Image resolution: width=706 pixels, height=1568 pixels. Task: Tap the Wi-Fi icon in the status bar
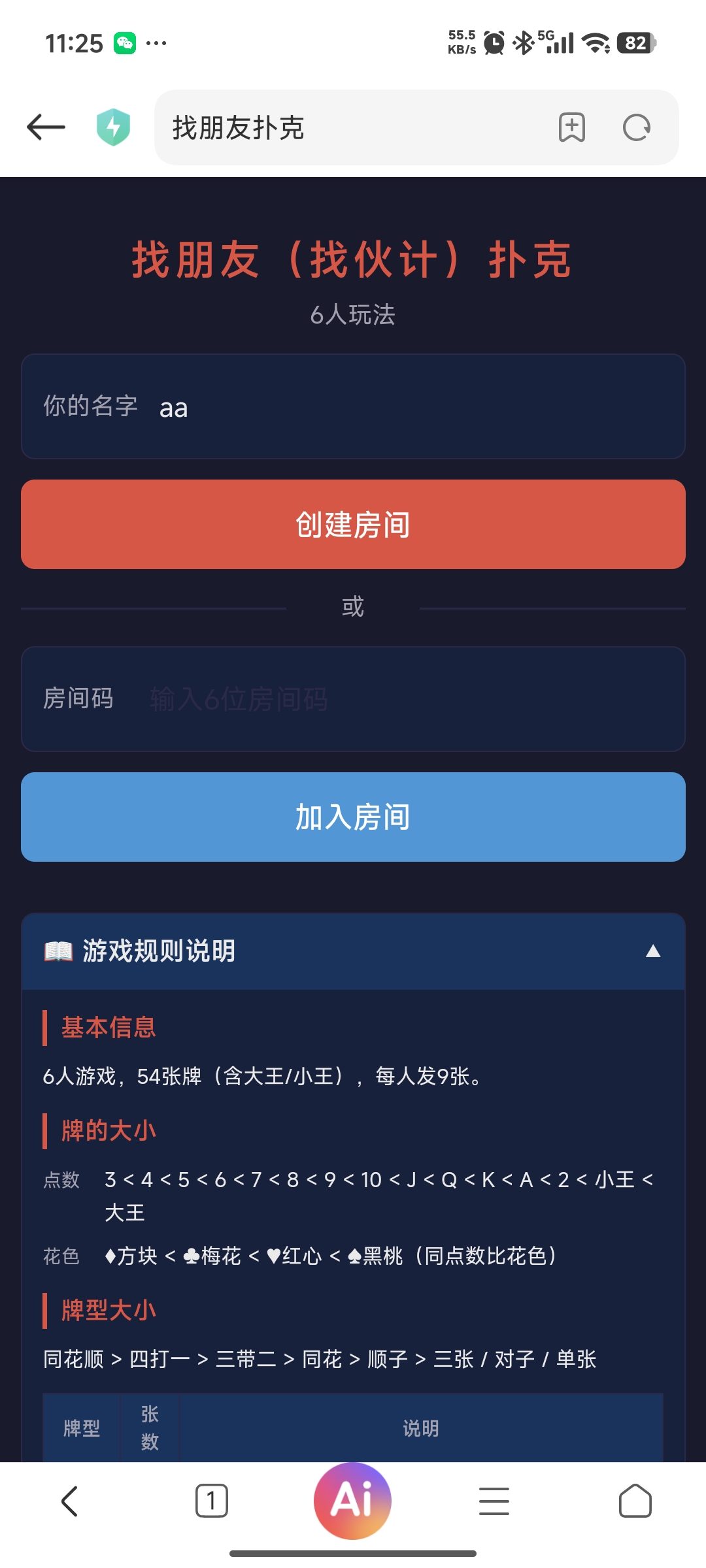pos(596,43)
